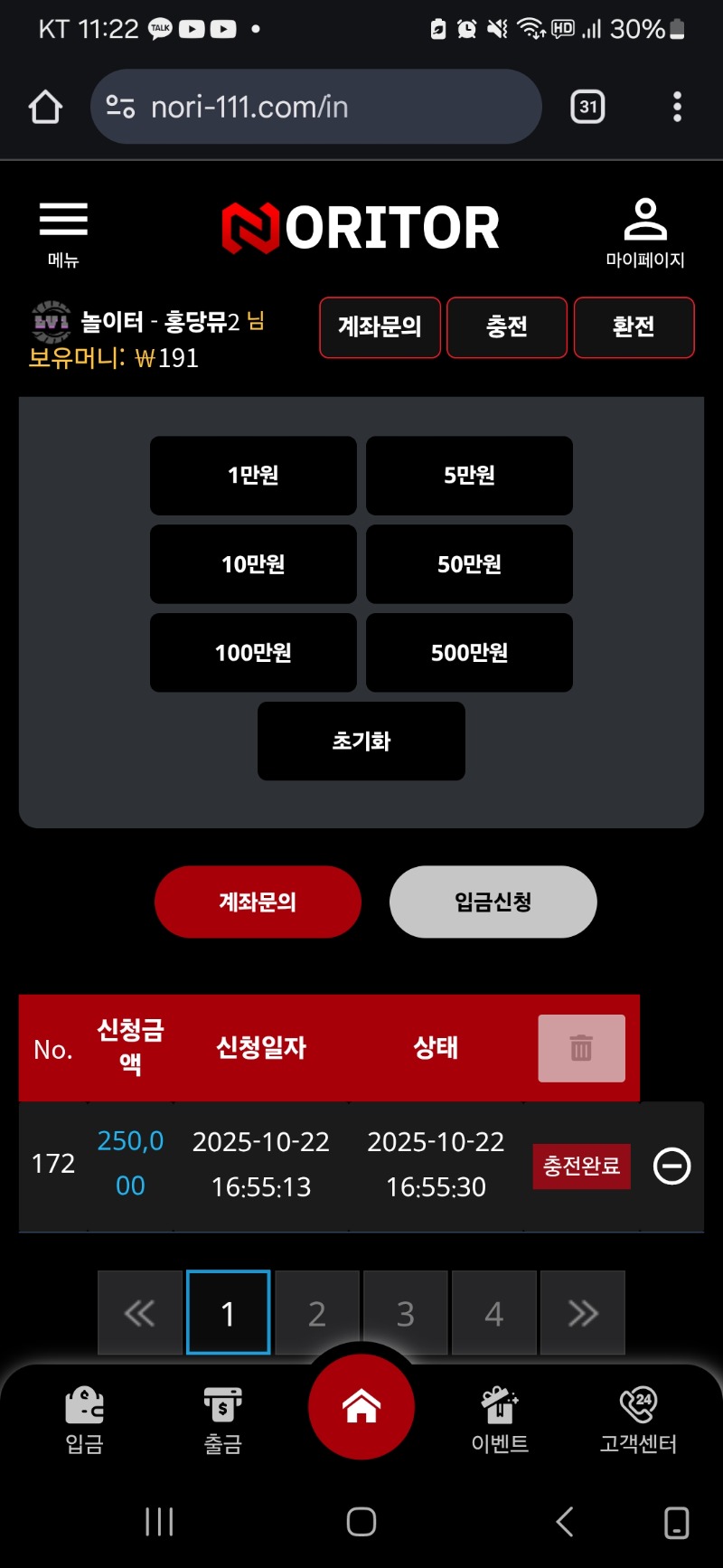
Task: Add 500만원 to the amount
Action: (x=469, y=653)
